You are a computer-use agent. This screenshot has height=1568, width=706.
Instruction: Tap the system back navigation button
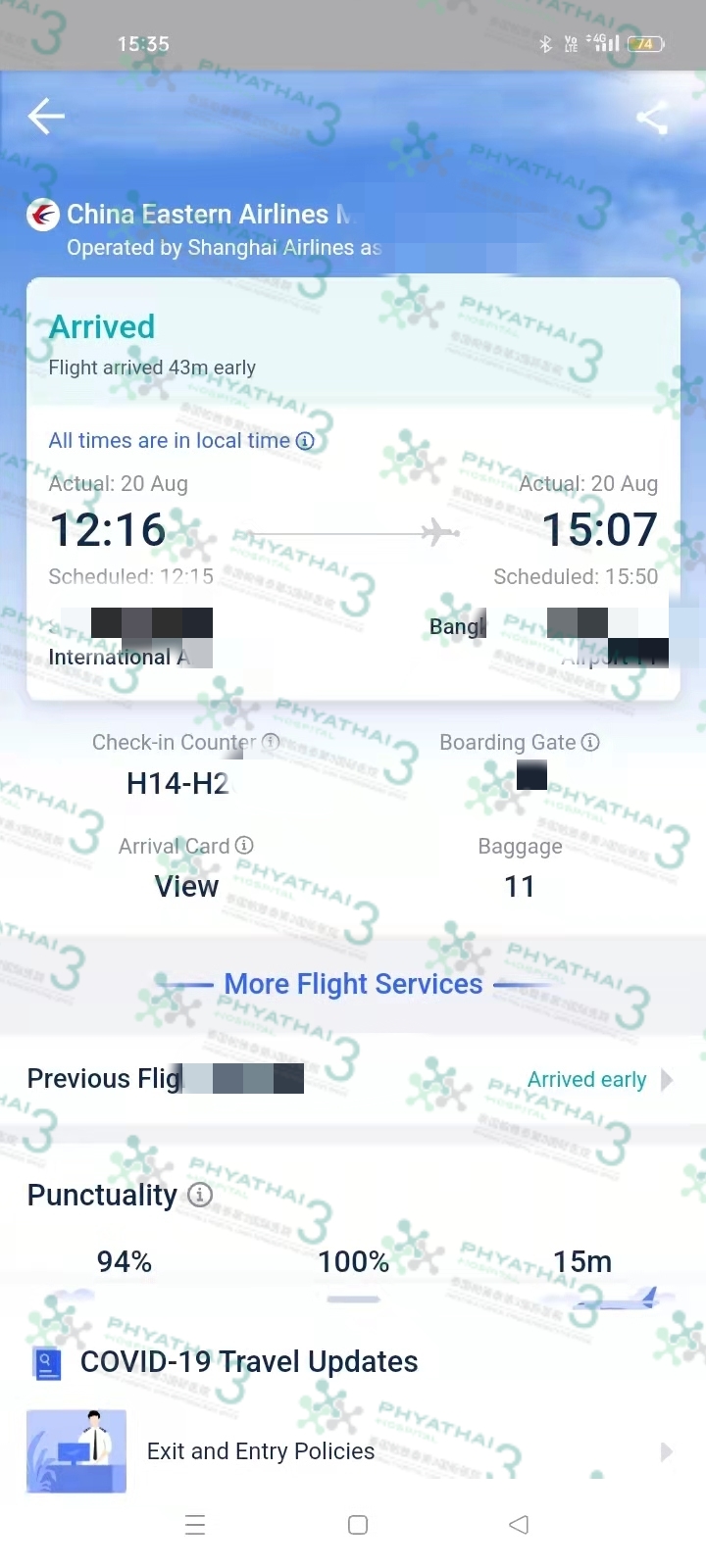coord(519,1524)
